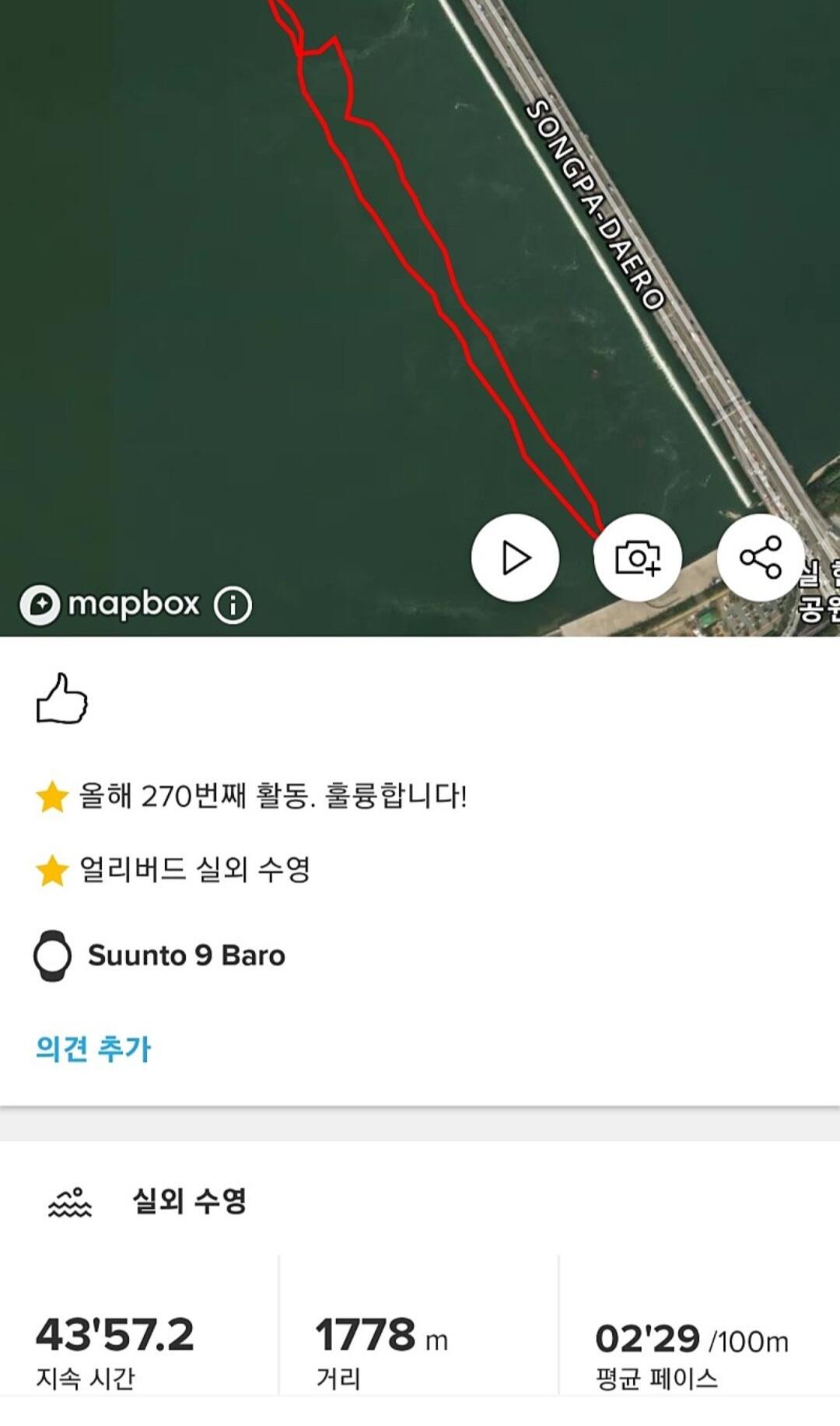Viewport: 840px width, 1426px height.
Task: Open the satellite route map
Action: tap(233, 272)
